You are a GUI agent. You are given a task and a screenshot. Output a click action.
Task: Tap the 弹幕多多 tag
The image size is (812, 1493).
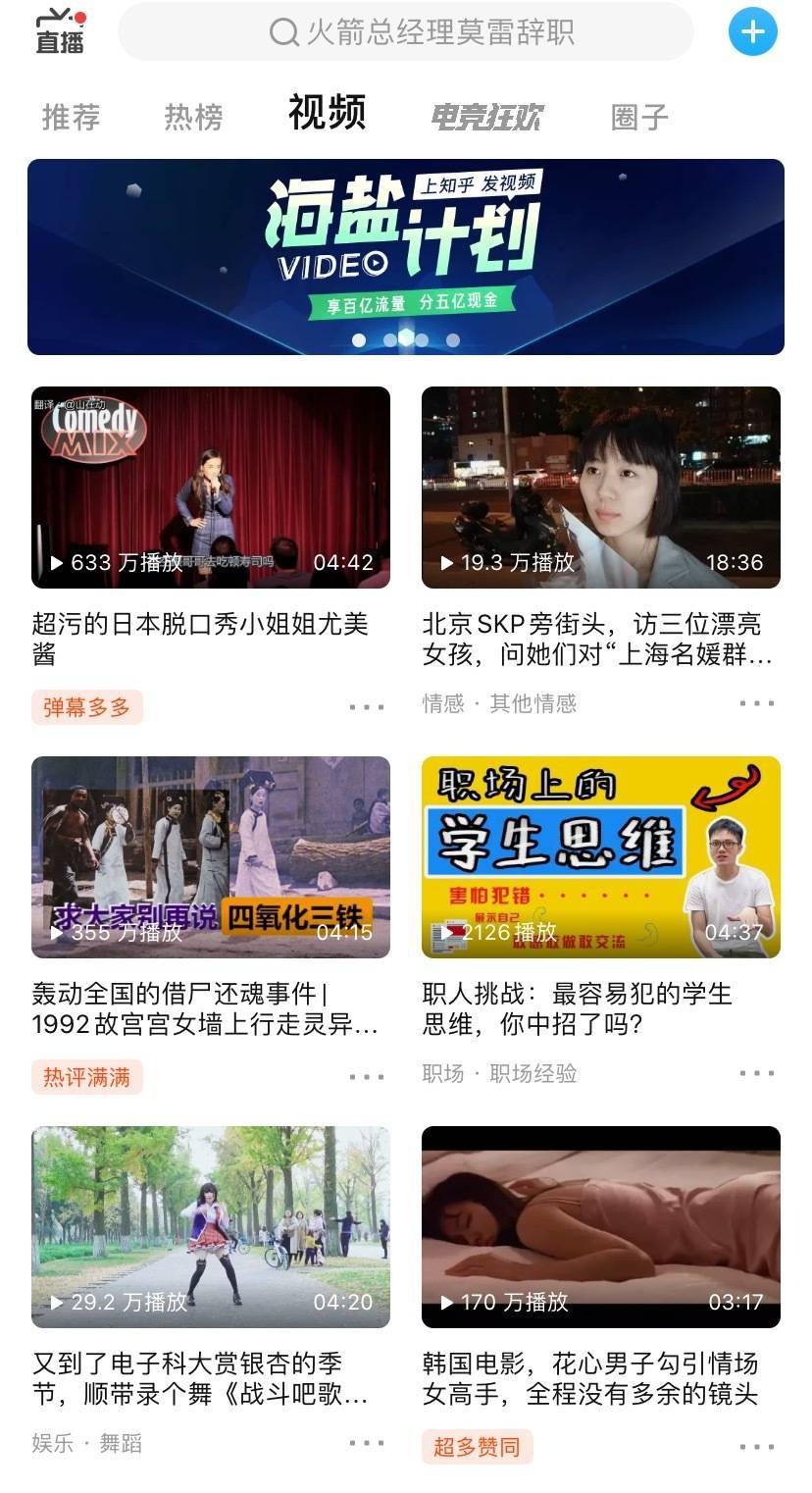click(86, 706)
